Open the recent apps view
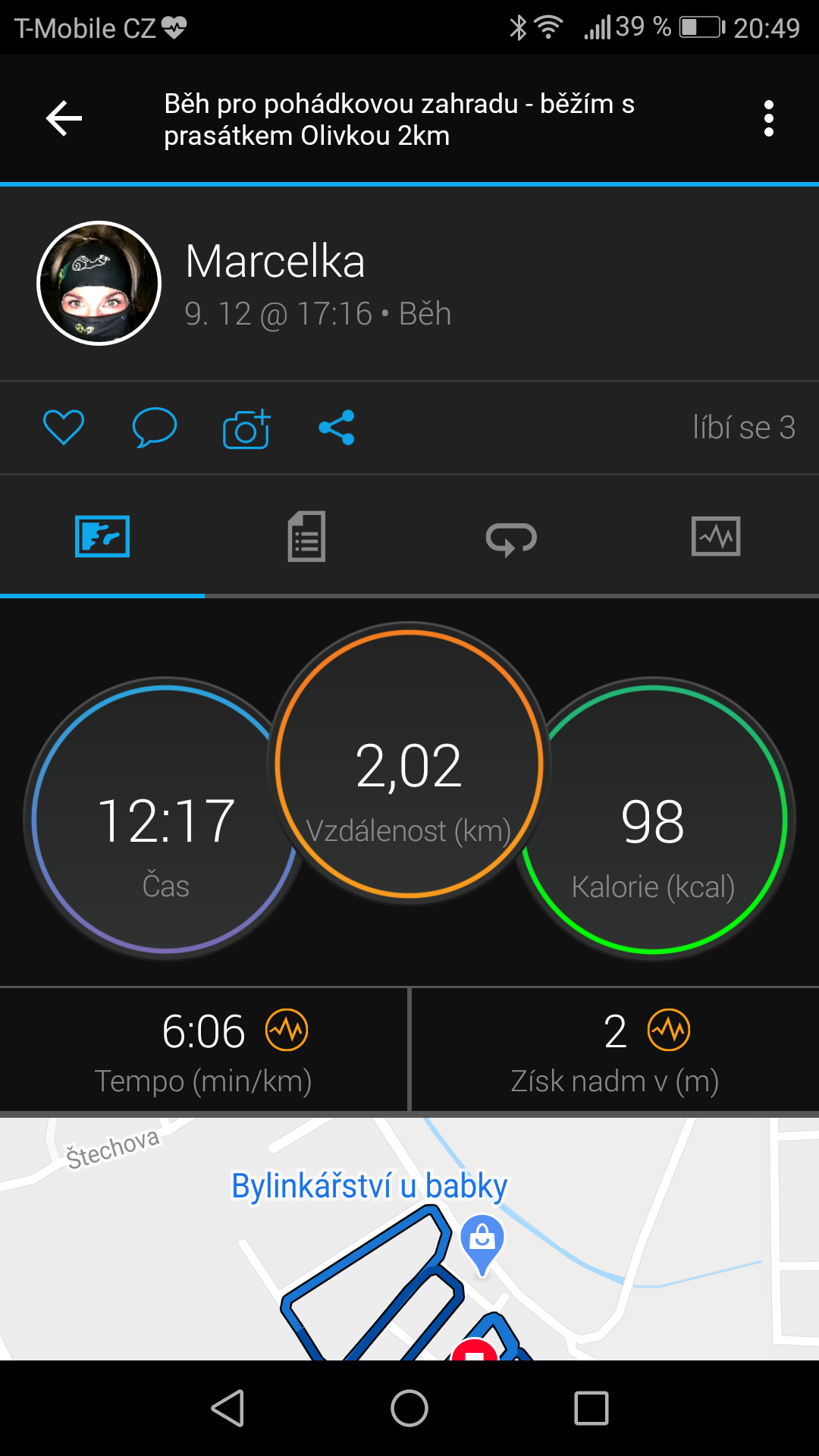Screen dimensions: 819x1456 coord(591,1408)
